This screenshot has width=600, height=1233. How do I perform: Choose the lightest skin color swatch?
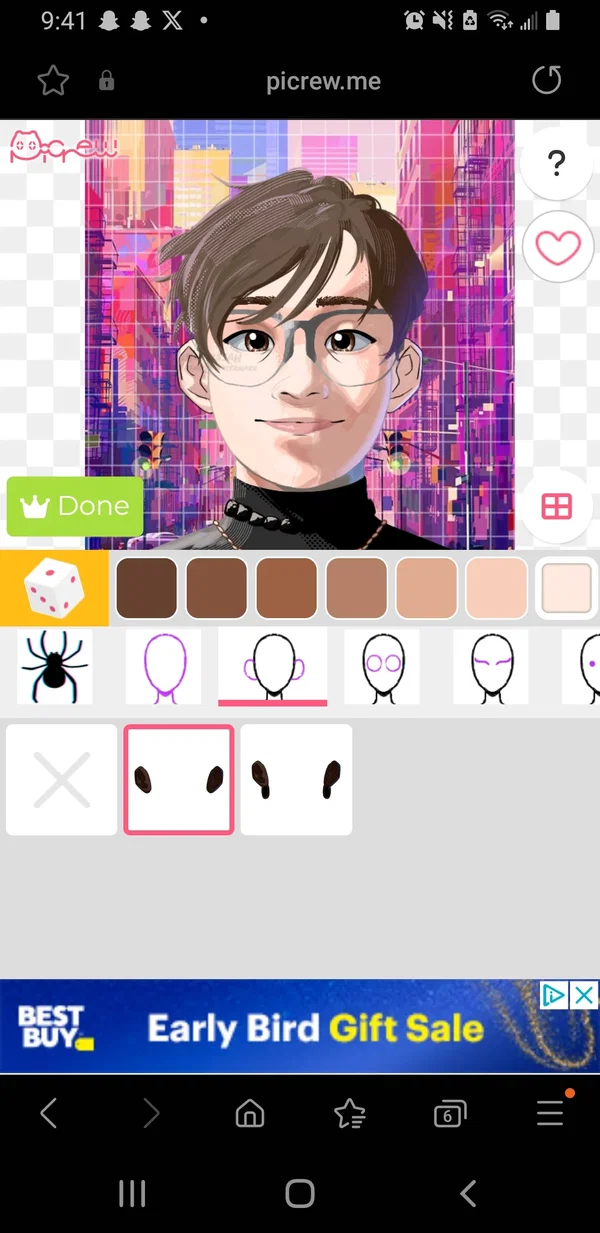(567, 588)
